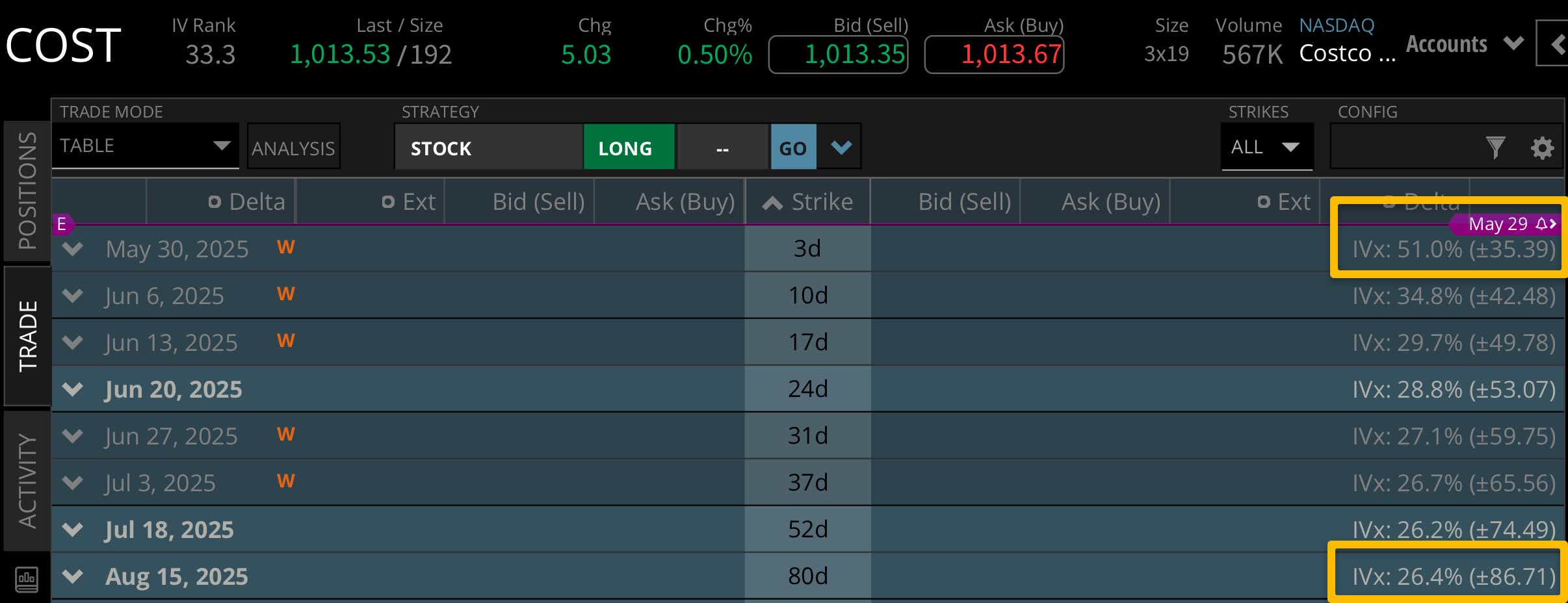Expand the Aug 15, 2025 expiration
This screenshot has width=1568, height=603.
pyautogui.click(x=73, y=576)
